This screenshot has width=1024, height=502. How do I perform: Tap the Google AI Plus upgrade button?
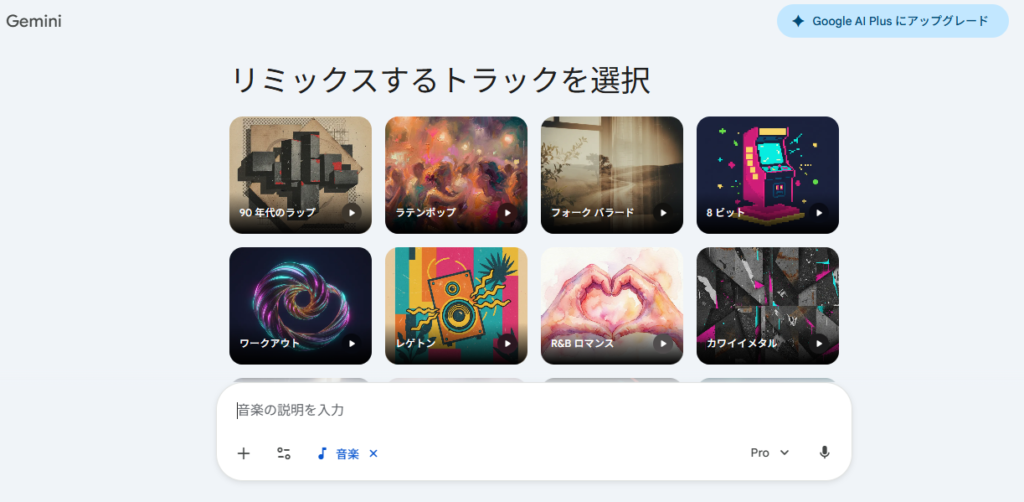[x=892, y=21]
